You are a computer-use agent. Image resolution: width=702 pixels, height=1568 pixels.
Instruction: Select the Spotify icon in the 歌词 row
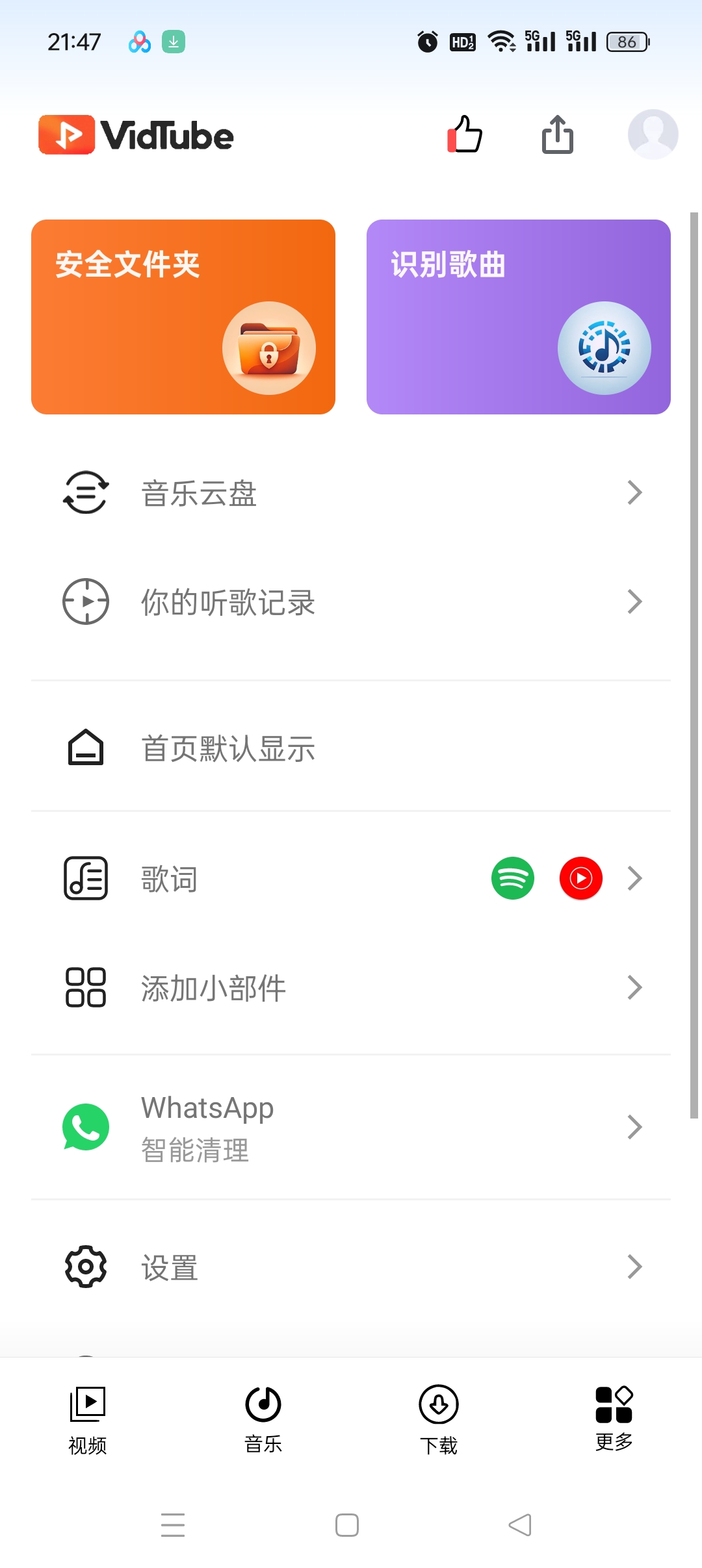[513, 878]
